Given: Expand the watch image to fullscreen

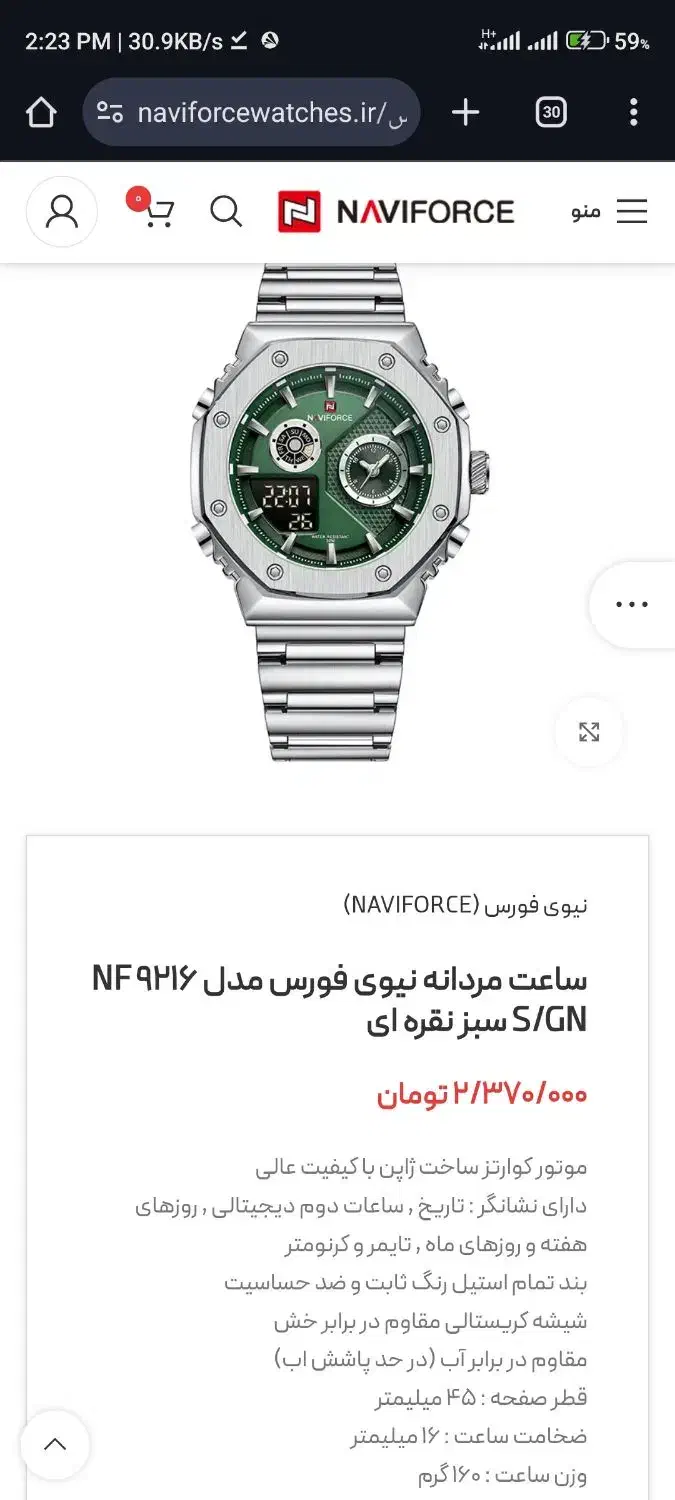Looking at the screenshot, I should (x=589, y=732).
